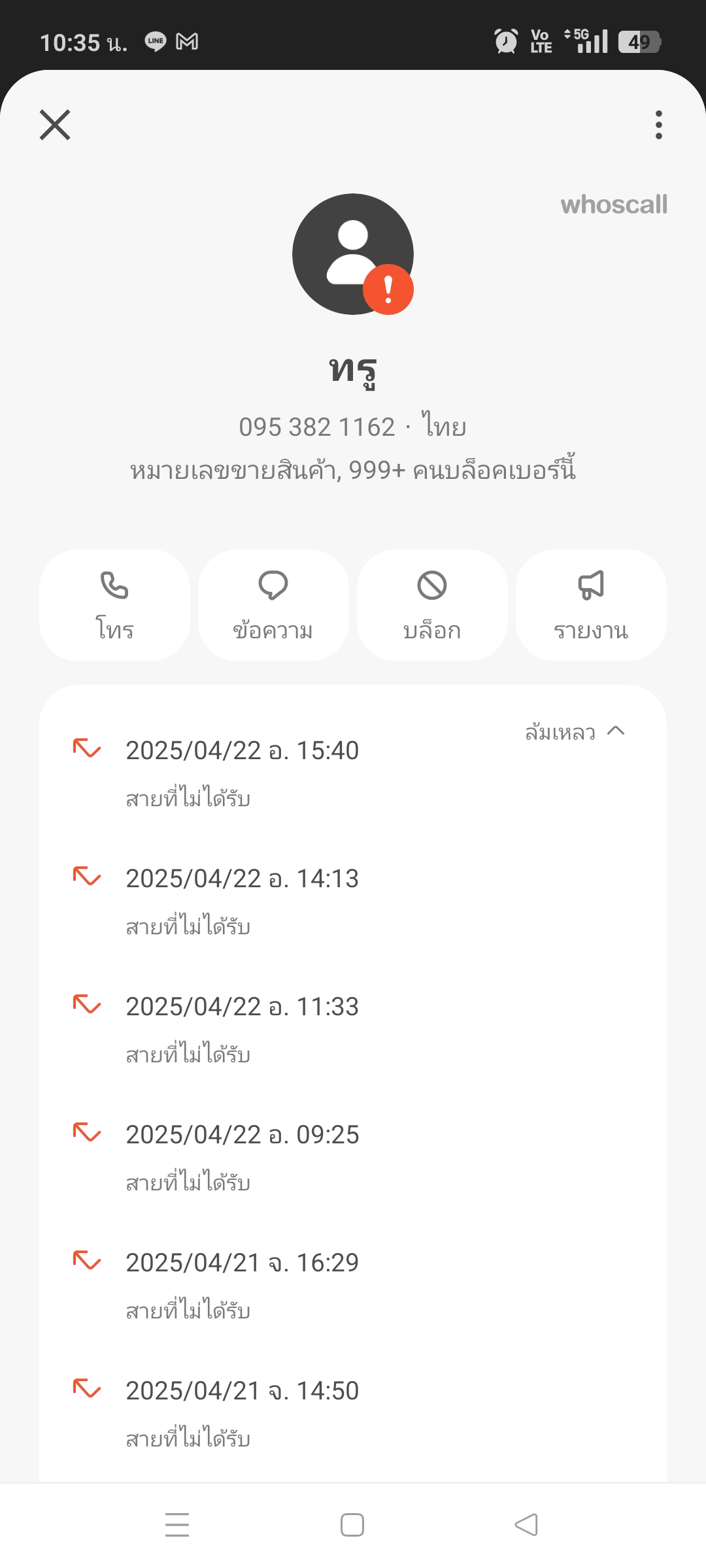Close the caller detail screen

55,125
